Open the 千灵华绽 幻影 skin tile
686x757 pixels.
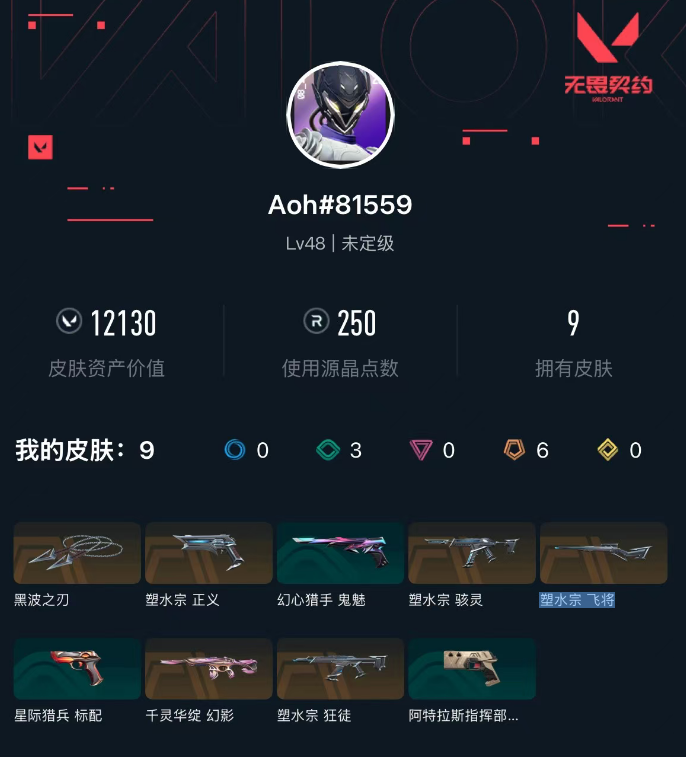(209, 669)
